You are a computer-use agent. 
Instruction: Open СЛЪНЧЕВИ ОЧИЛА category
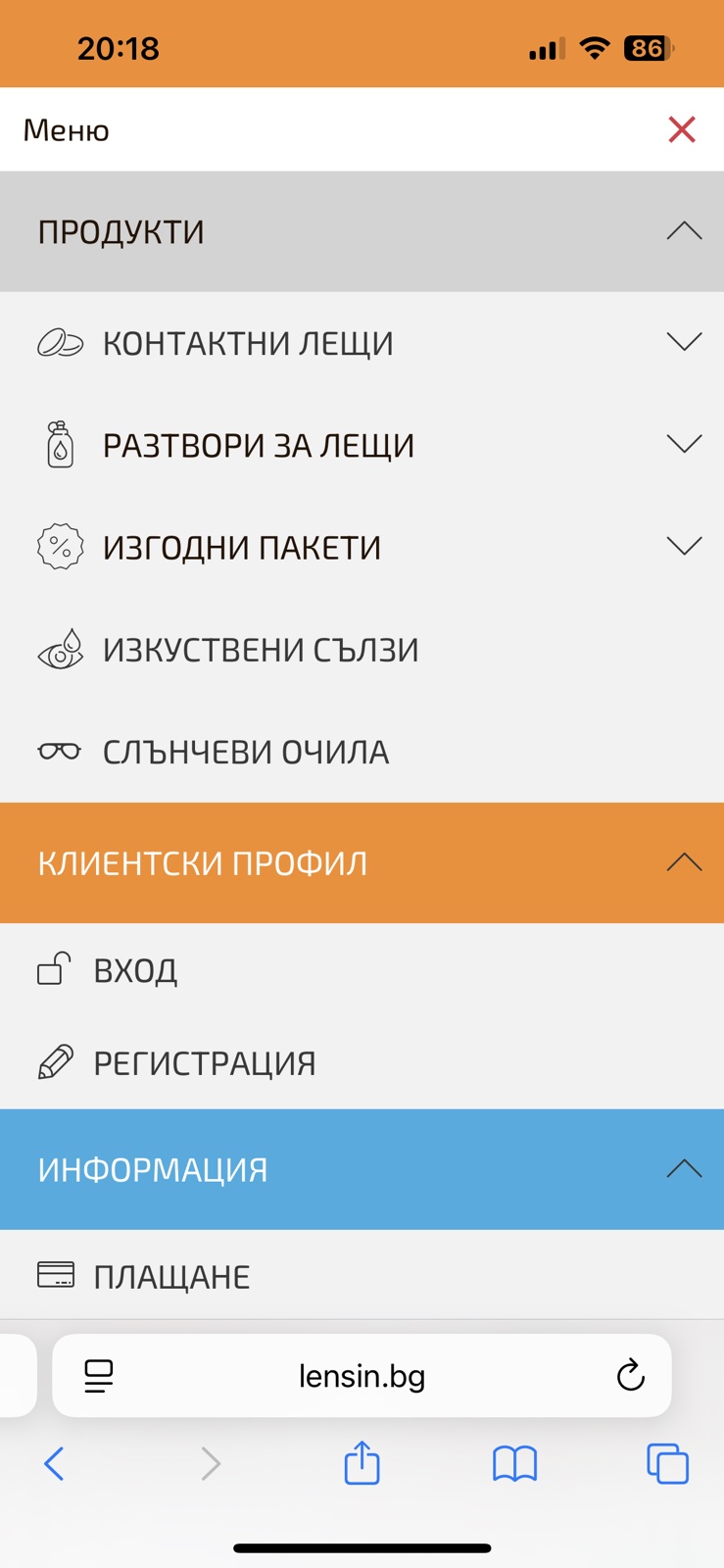tap(362, 752)
